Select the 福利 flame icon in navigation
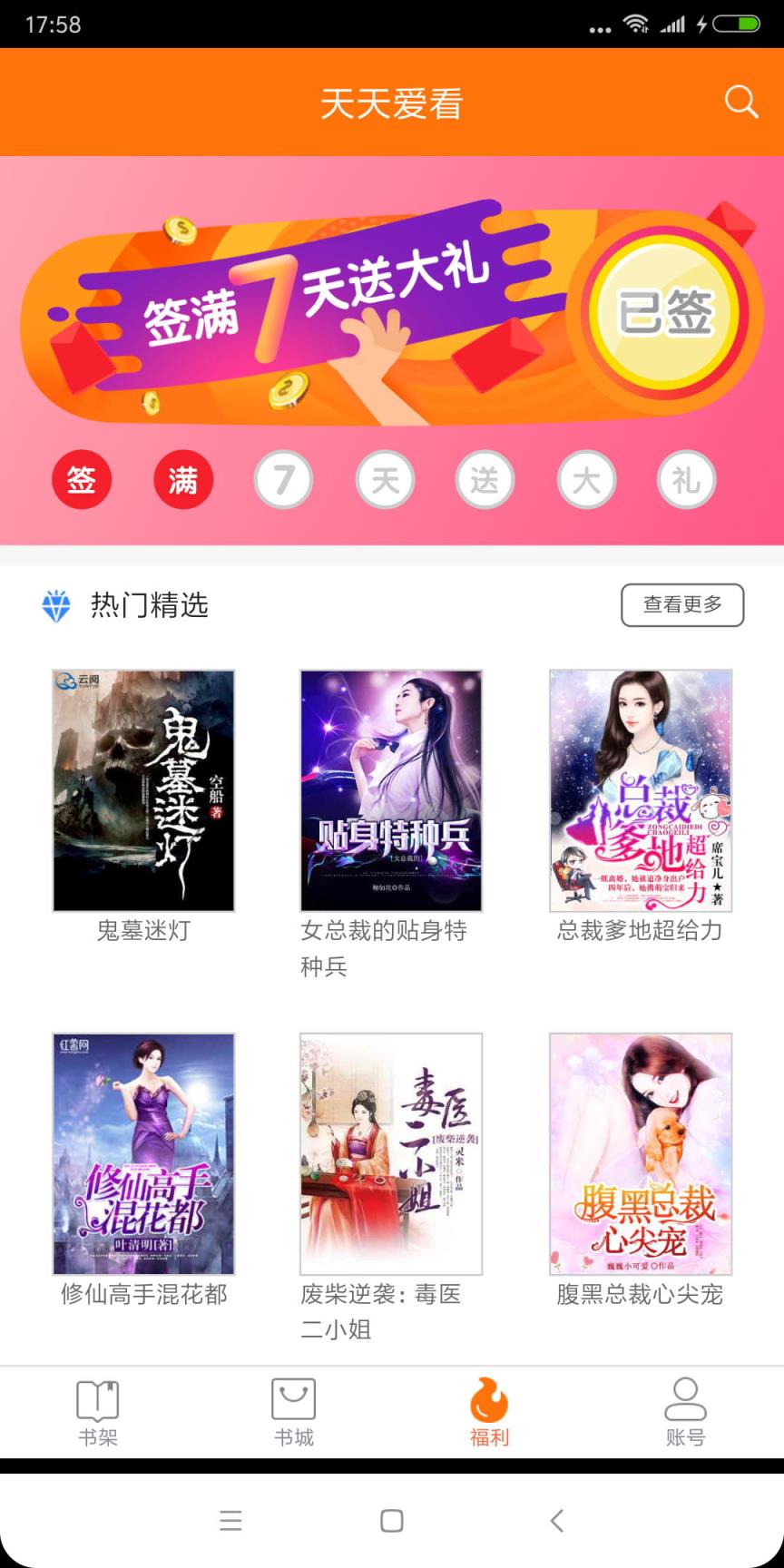784x1568 pixels. (x=489, y=1400)
